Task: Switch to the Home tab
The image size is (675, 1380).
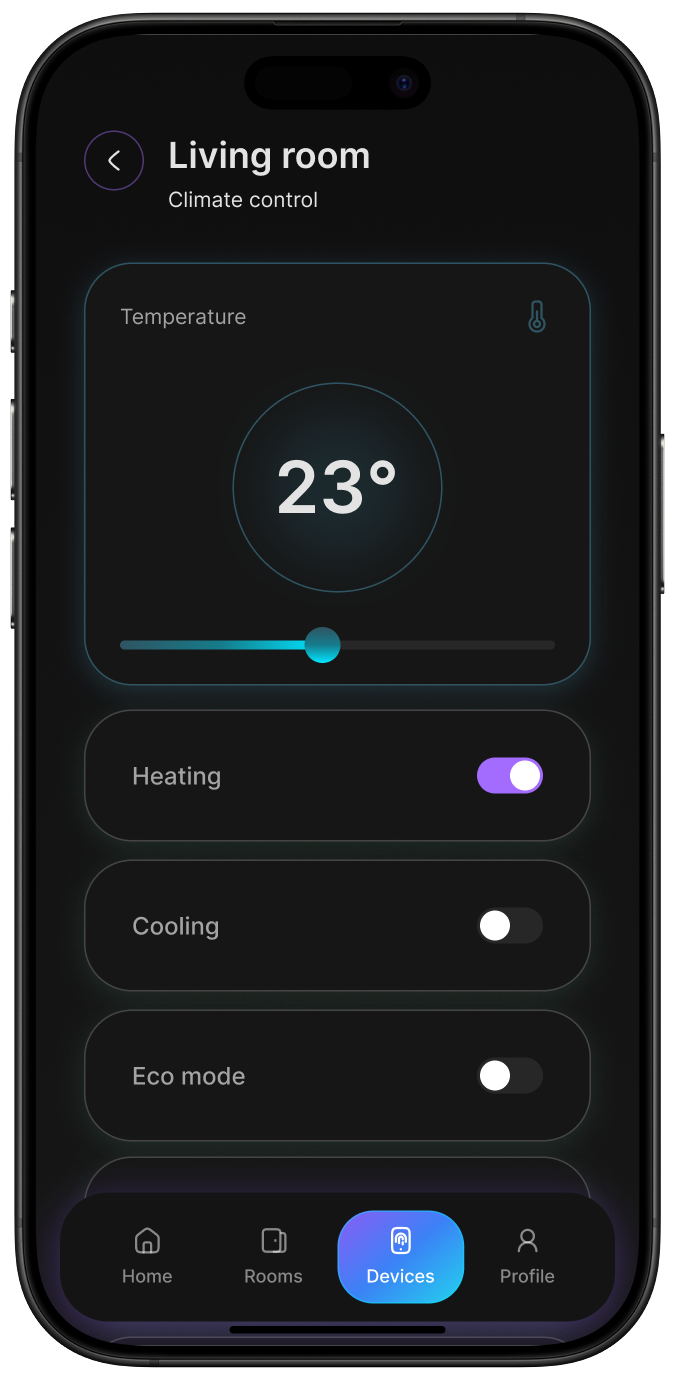Action: pos(147,1256)
